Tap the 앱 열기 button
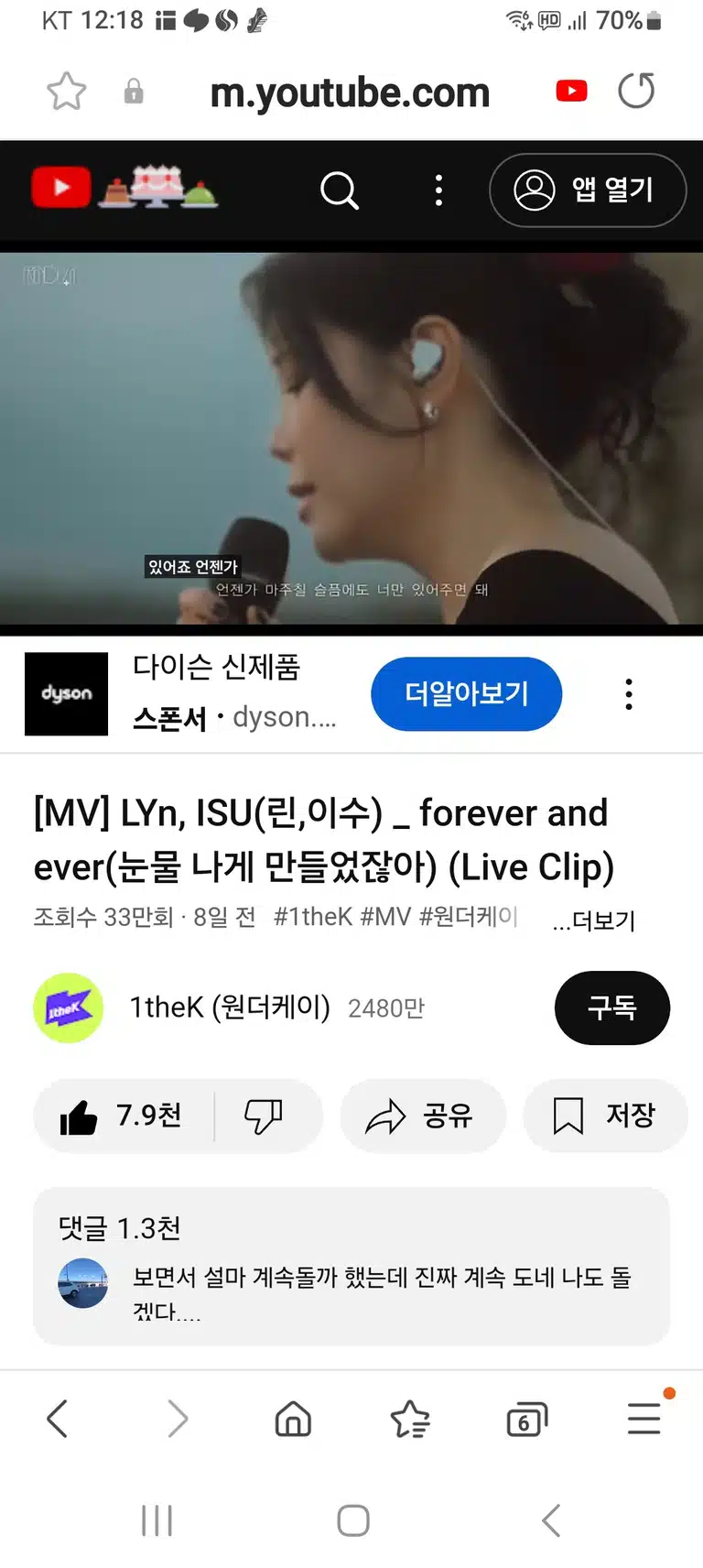 [x=588, y=191]
